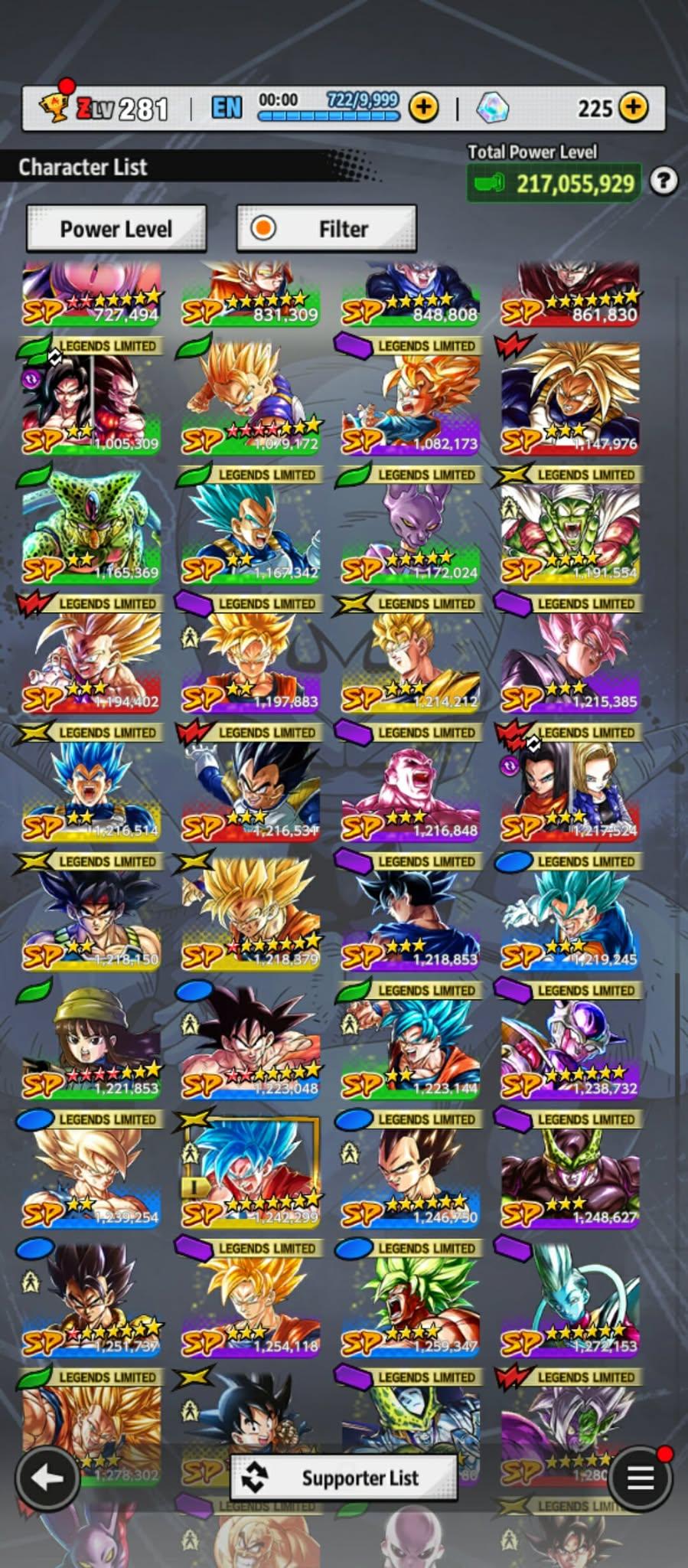
Task: Switch to the Supporter List
Action: tap(344, 1478)
